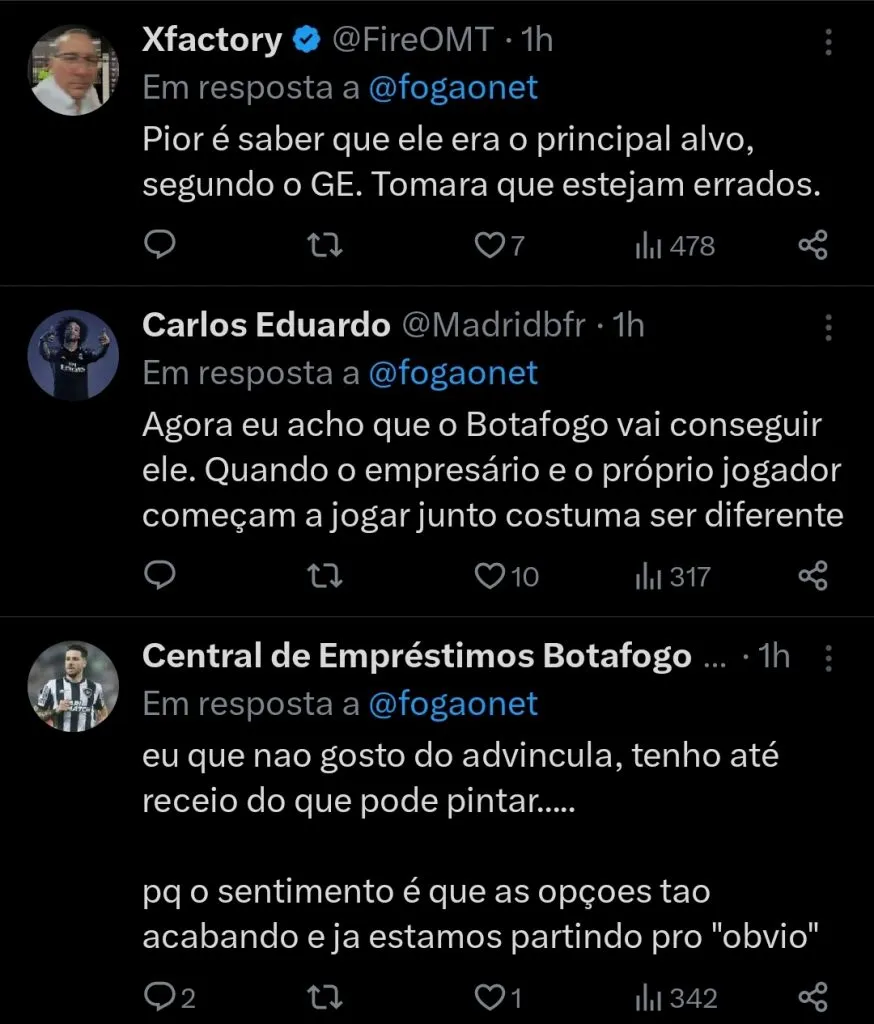
Task: Open the share icon on Carlos Eduardo's tweet
Action: (x=813, y=575)
